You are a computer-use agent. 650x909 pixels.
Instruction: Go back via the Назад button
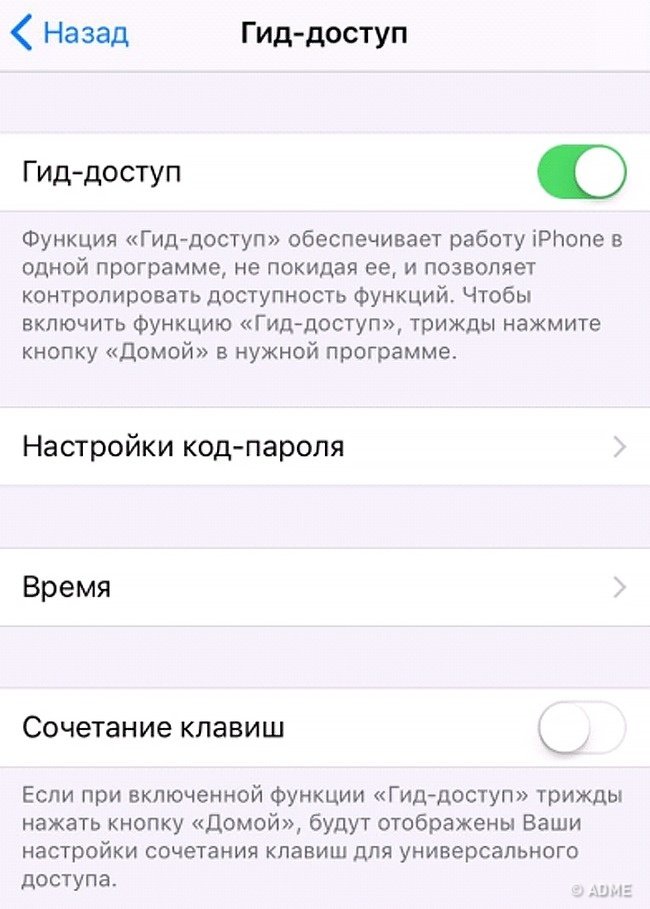(x=70, y=33)
